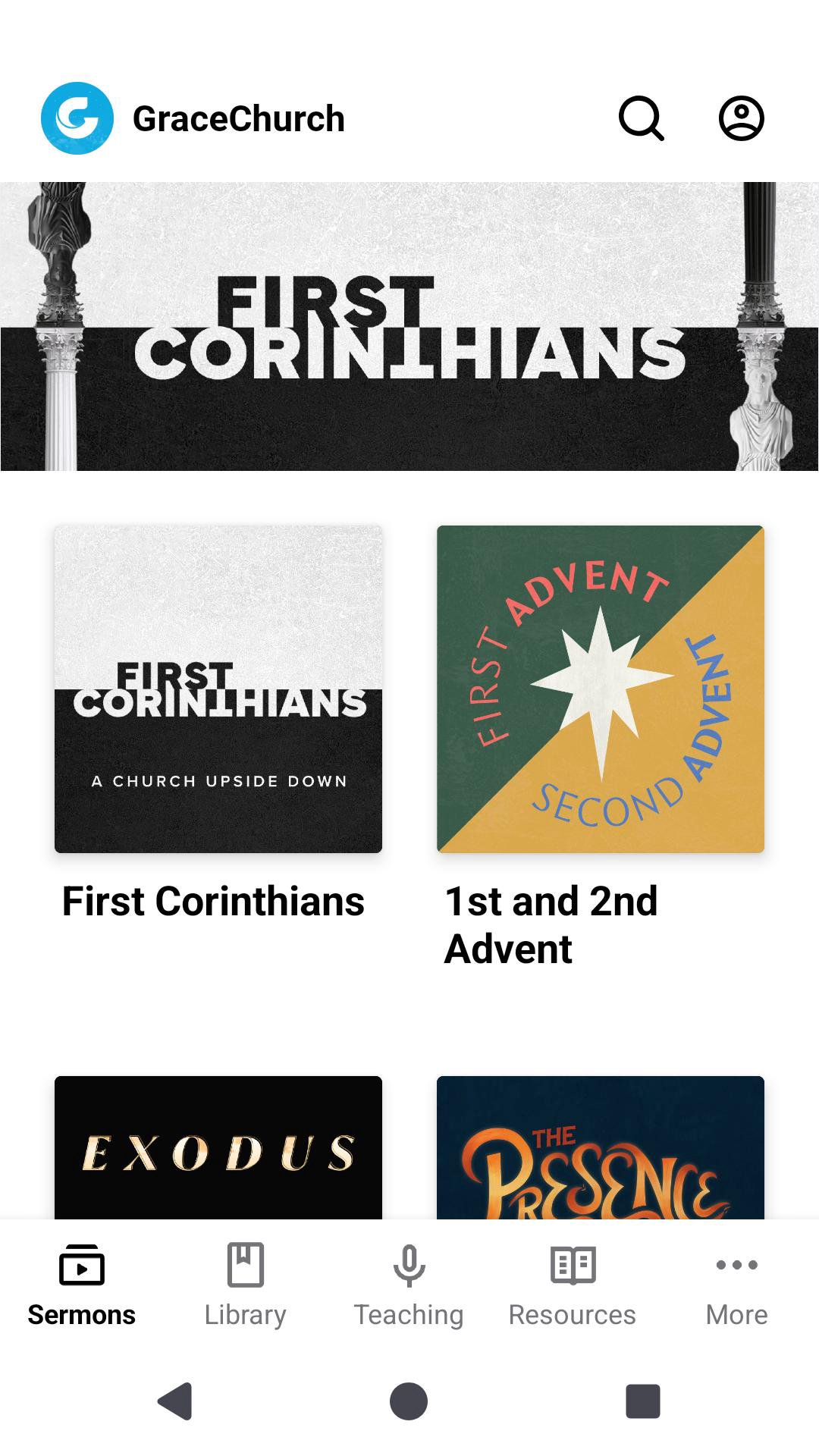The height and width of the screenshot is (1456, 819).
Task: Go to the device home screen
Action: click(409, 1401)
